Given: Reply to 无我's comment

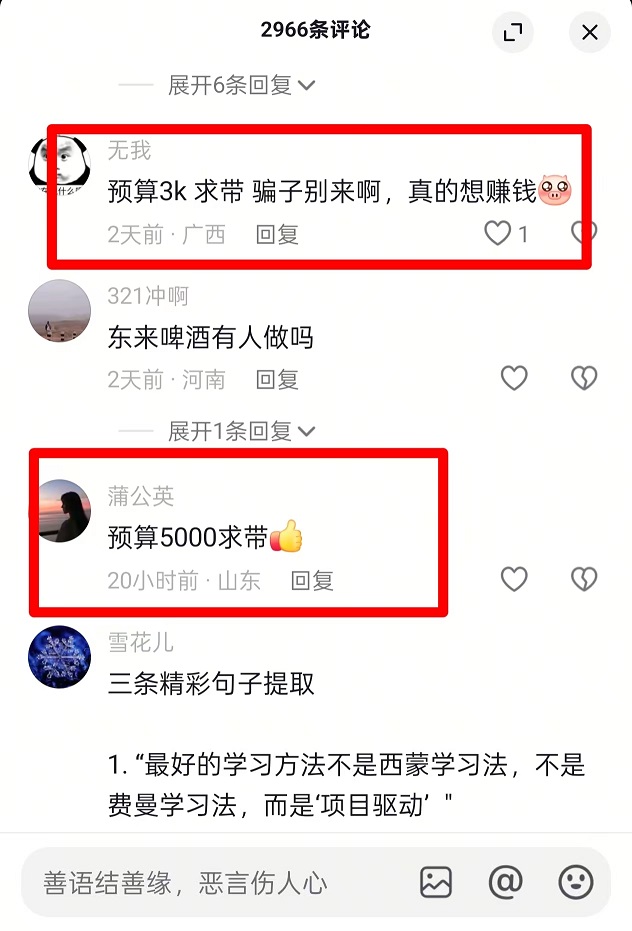Looking at the screenshot, I should coord(277,235).
